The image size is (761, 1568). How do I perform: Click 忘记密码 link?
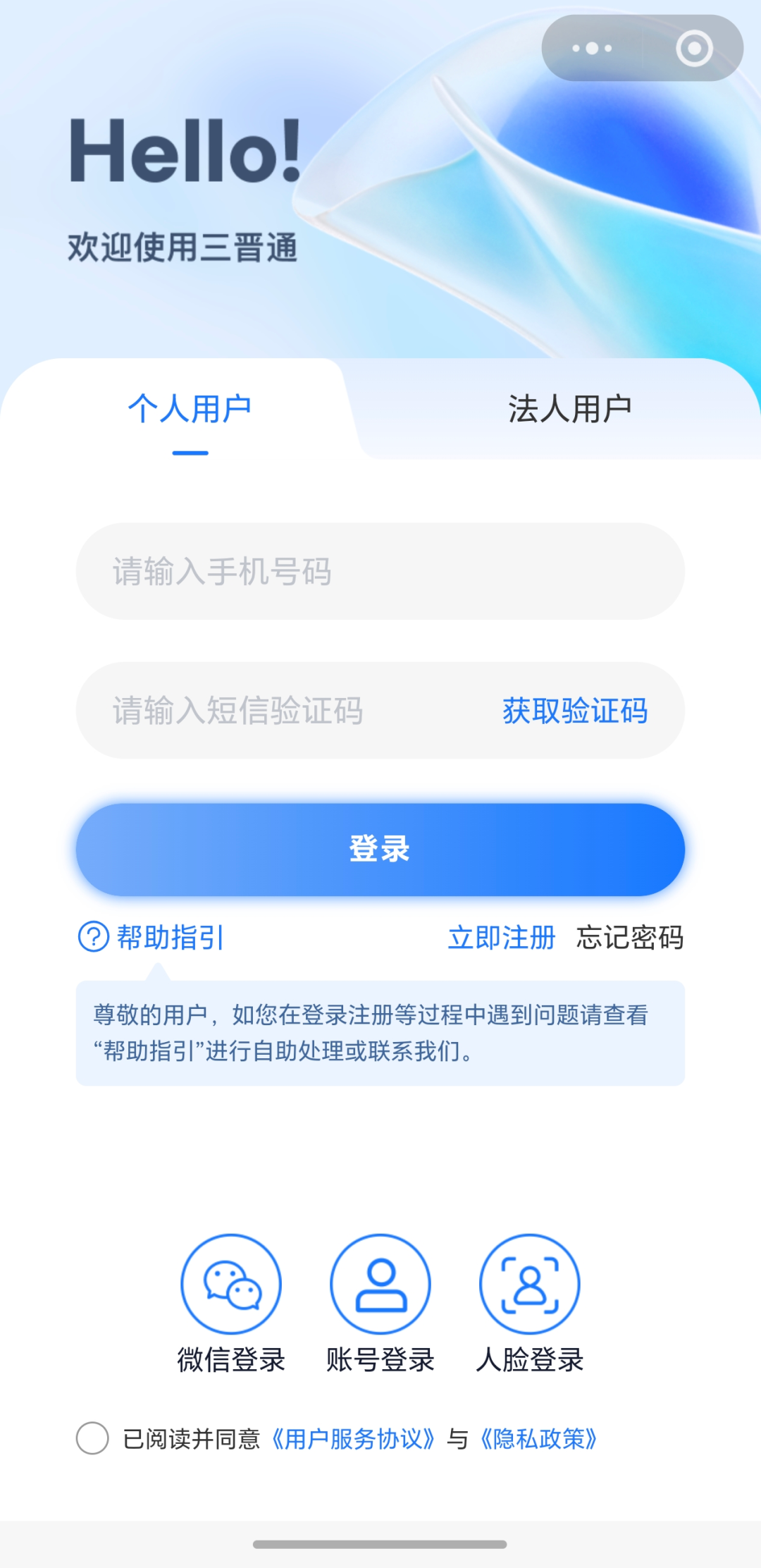631,938
